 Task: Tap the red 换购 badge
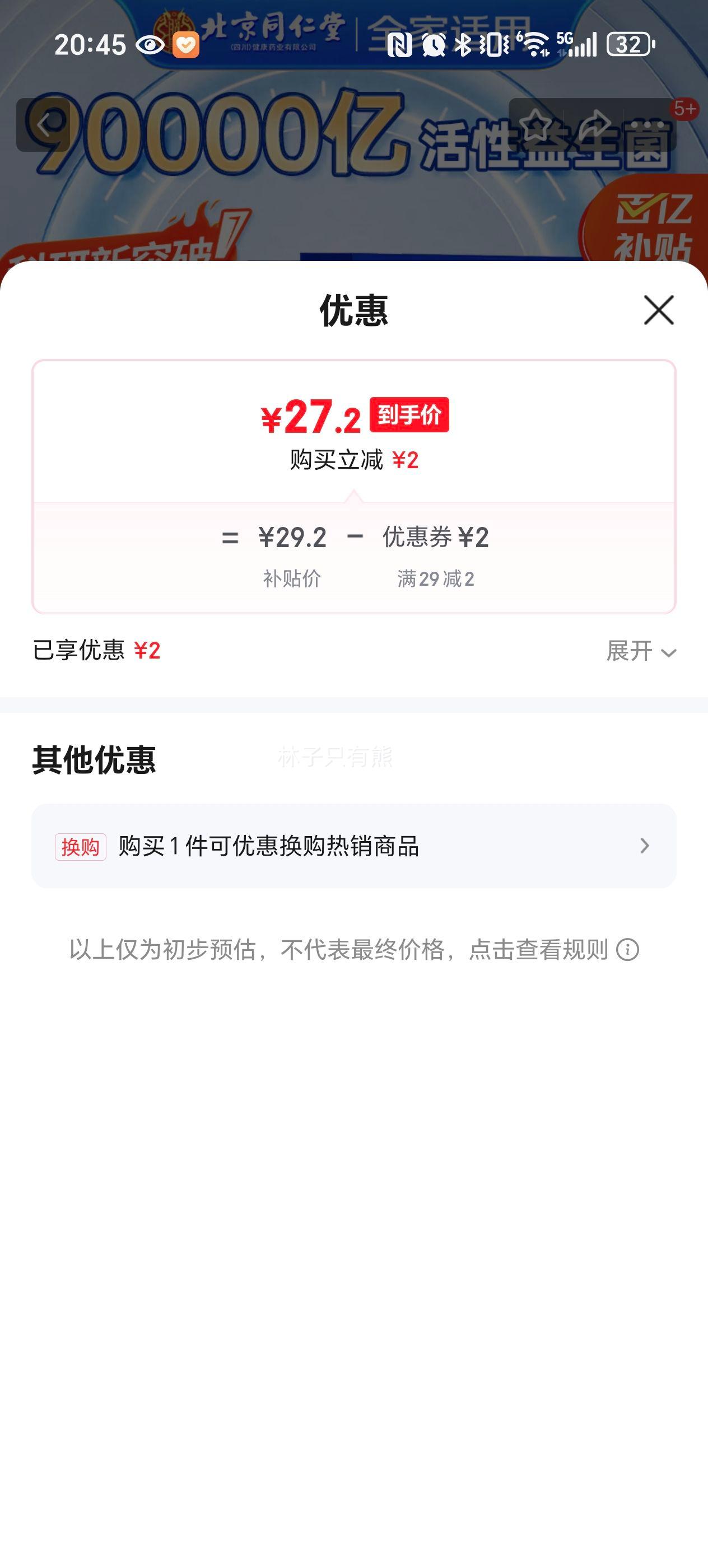click(x=81, y=846)
